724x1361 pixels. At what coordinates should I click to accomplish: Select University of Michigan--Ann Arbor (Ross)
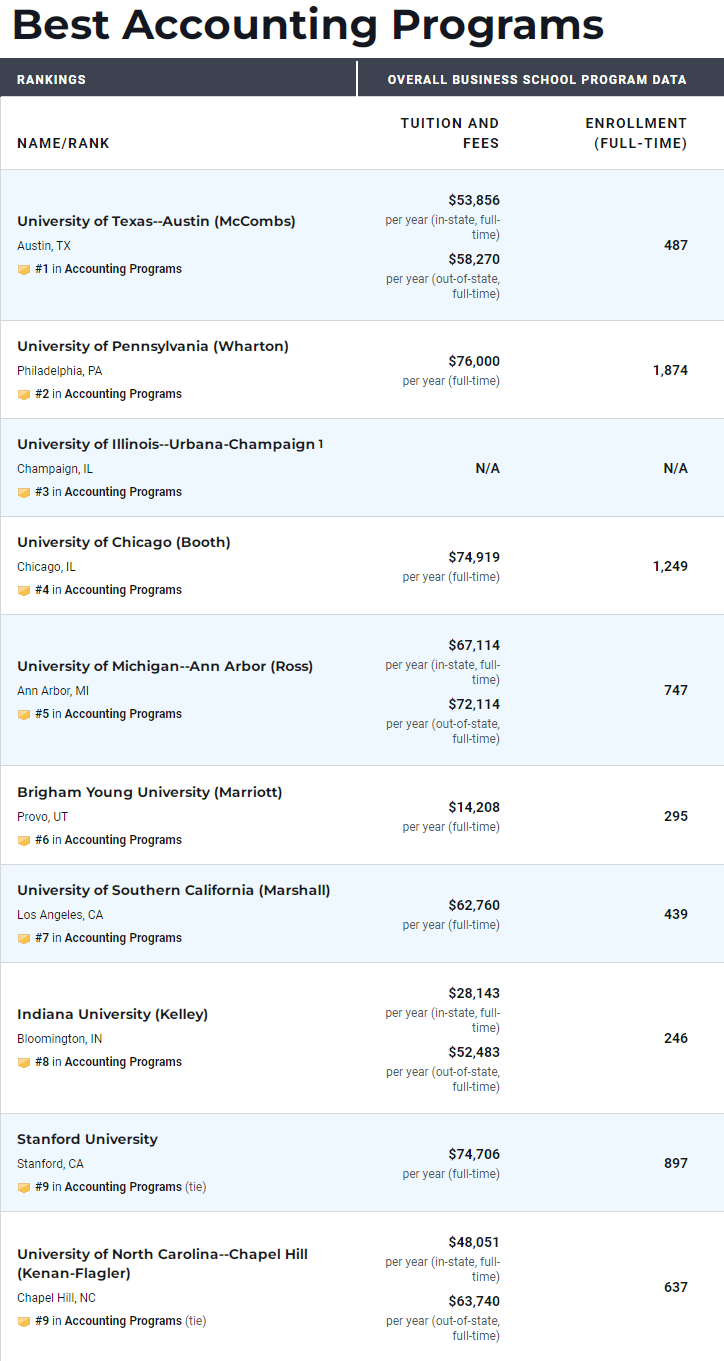(165, 666)
